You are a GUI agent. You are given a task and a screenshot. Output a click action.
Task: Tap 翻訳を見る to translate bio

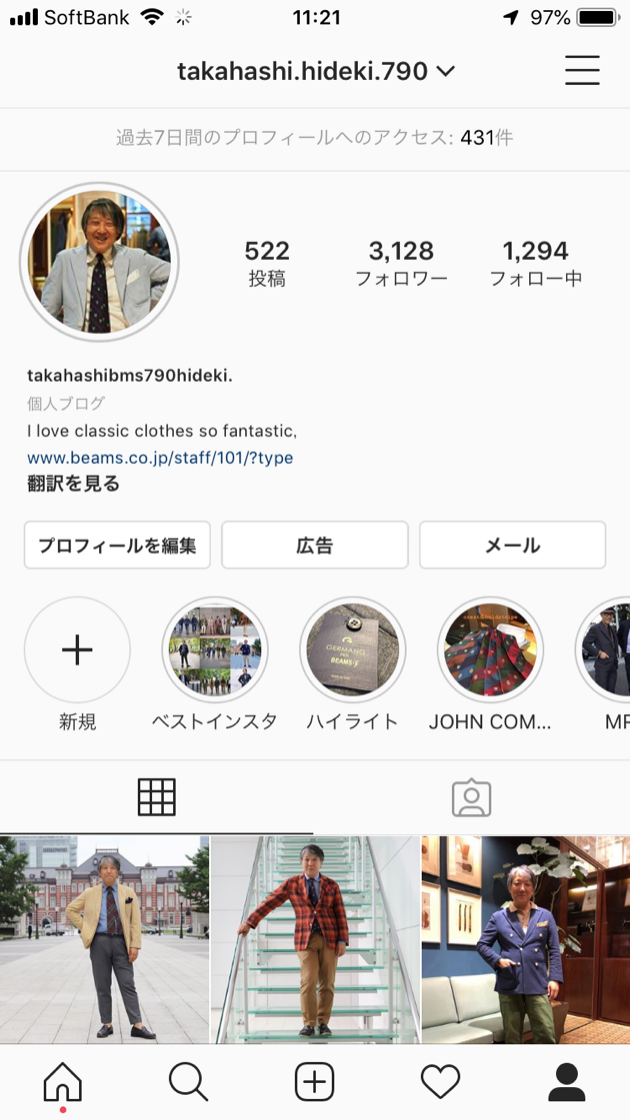(73, 484)
